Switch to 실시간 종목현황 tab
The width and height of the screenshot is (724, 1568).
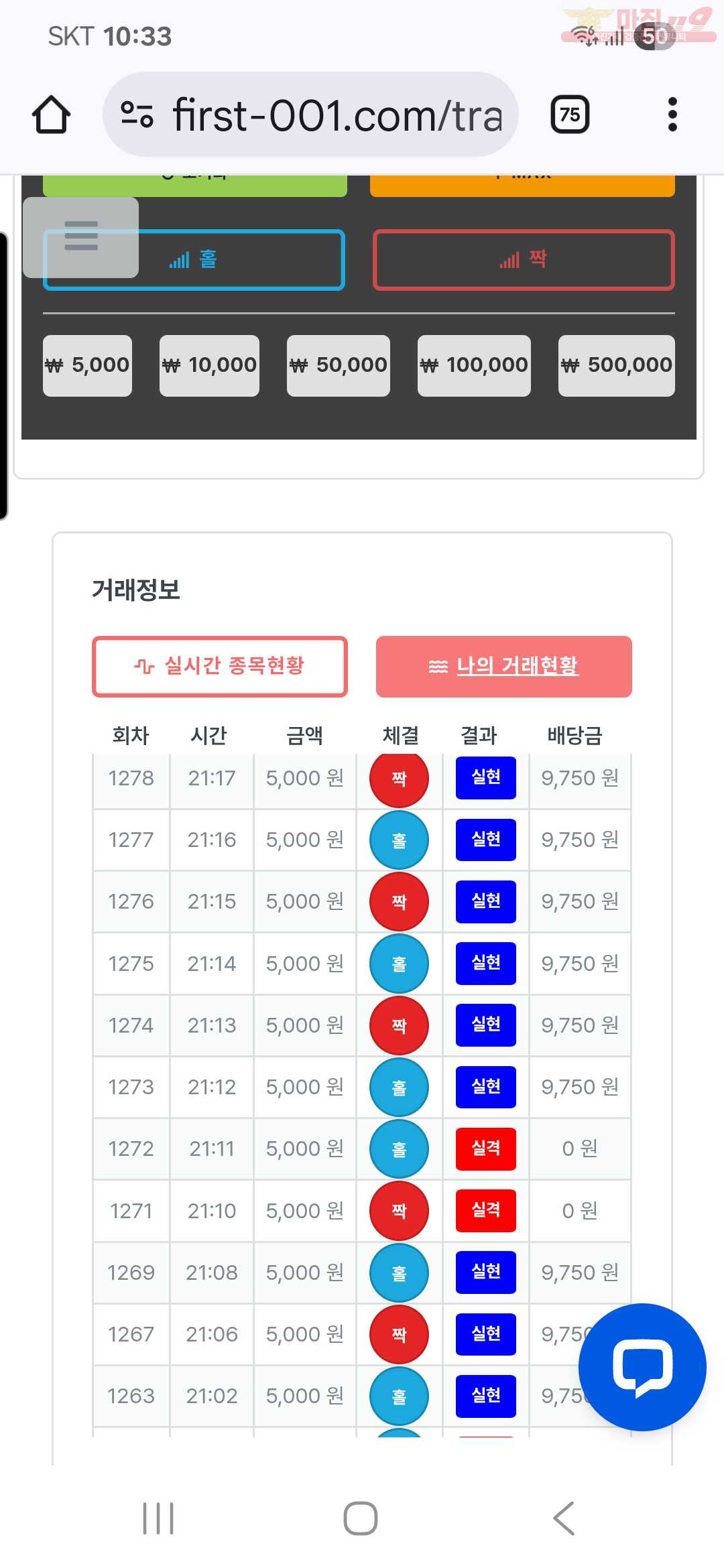tap(220, 666)
